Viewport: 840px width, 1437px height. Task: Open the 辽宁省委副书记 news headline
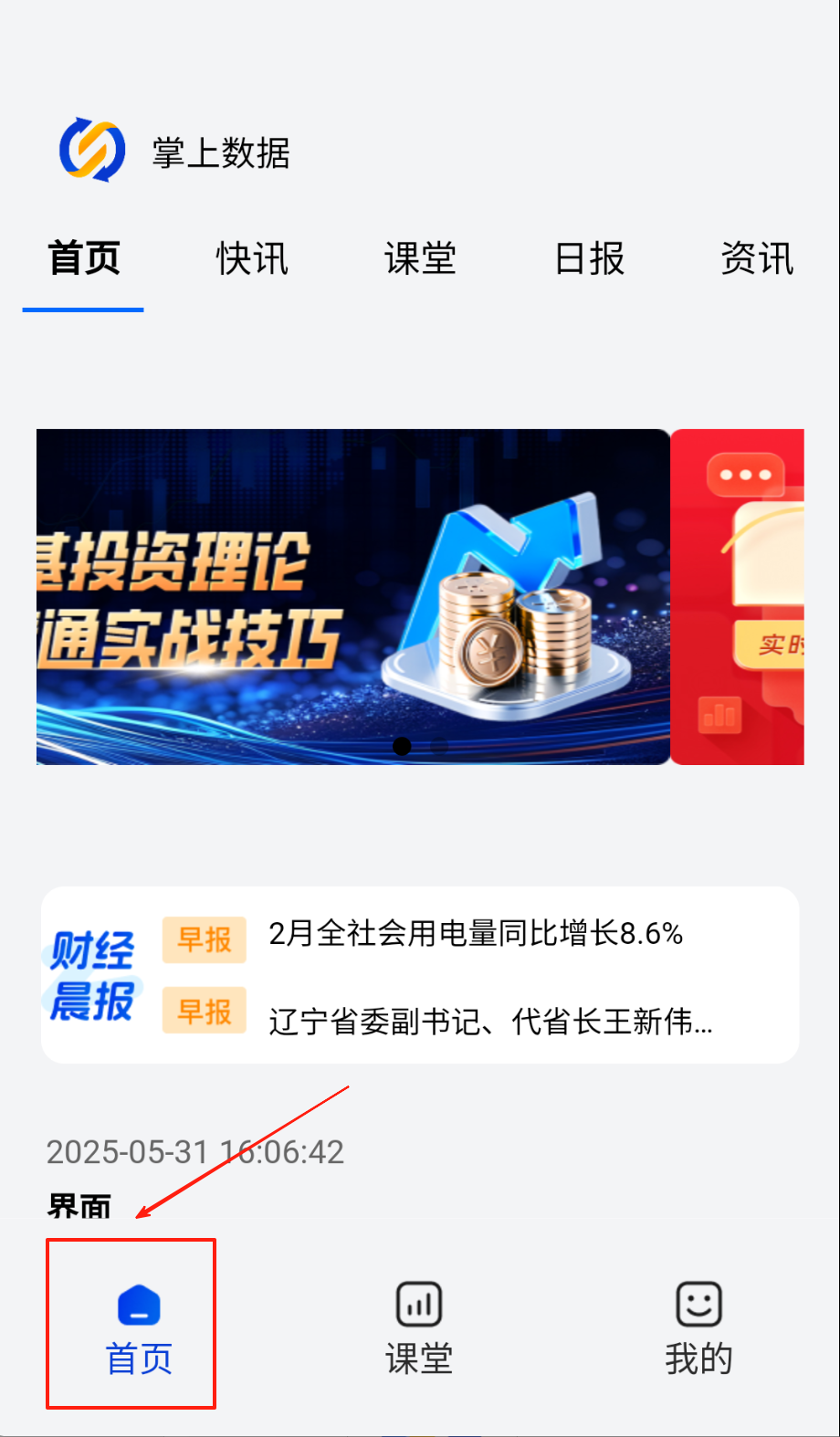click(490, 1021)
